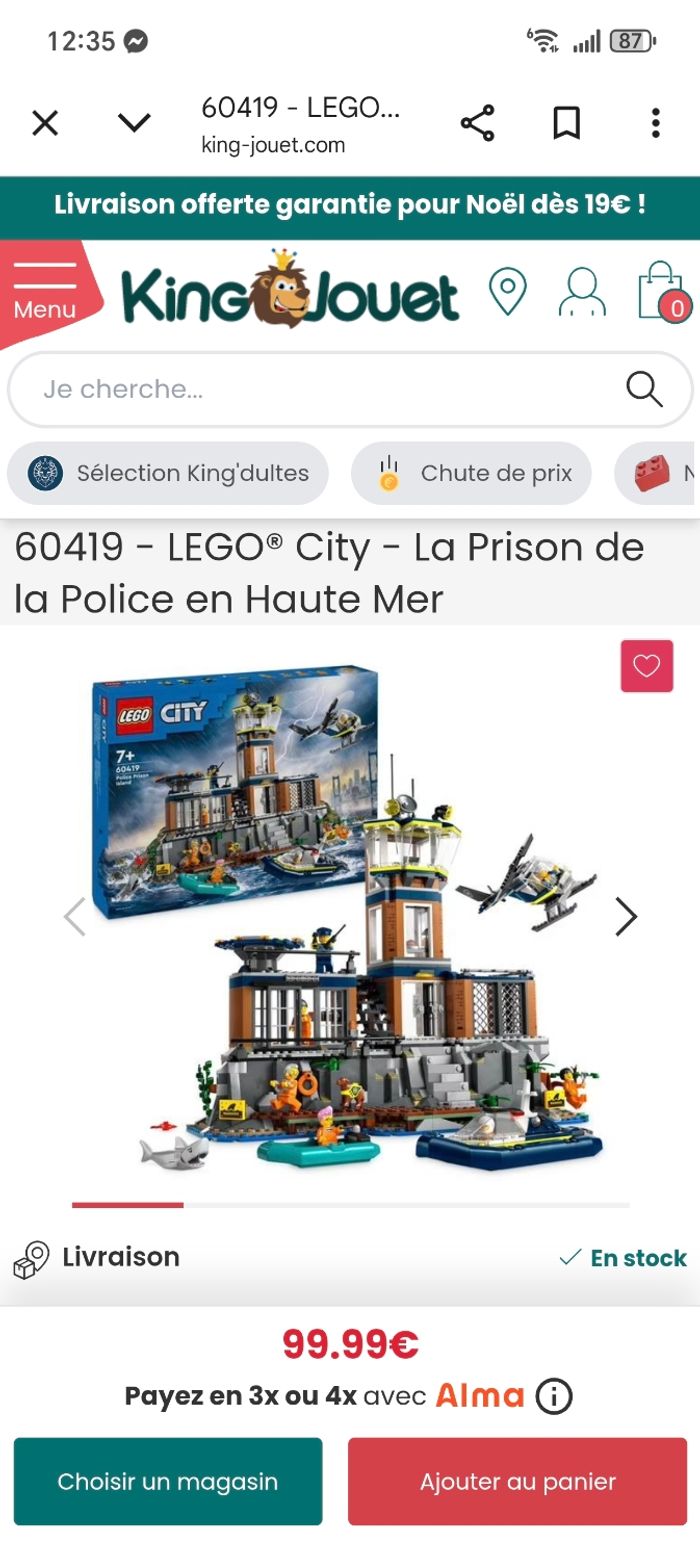Select the Sélection King'dultes chip
This screenshot has height=1545, width=700.
click(168, 473)
